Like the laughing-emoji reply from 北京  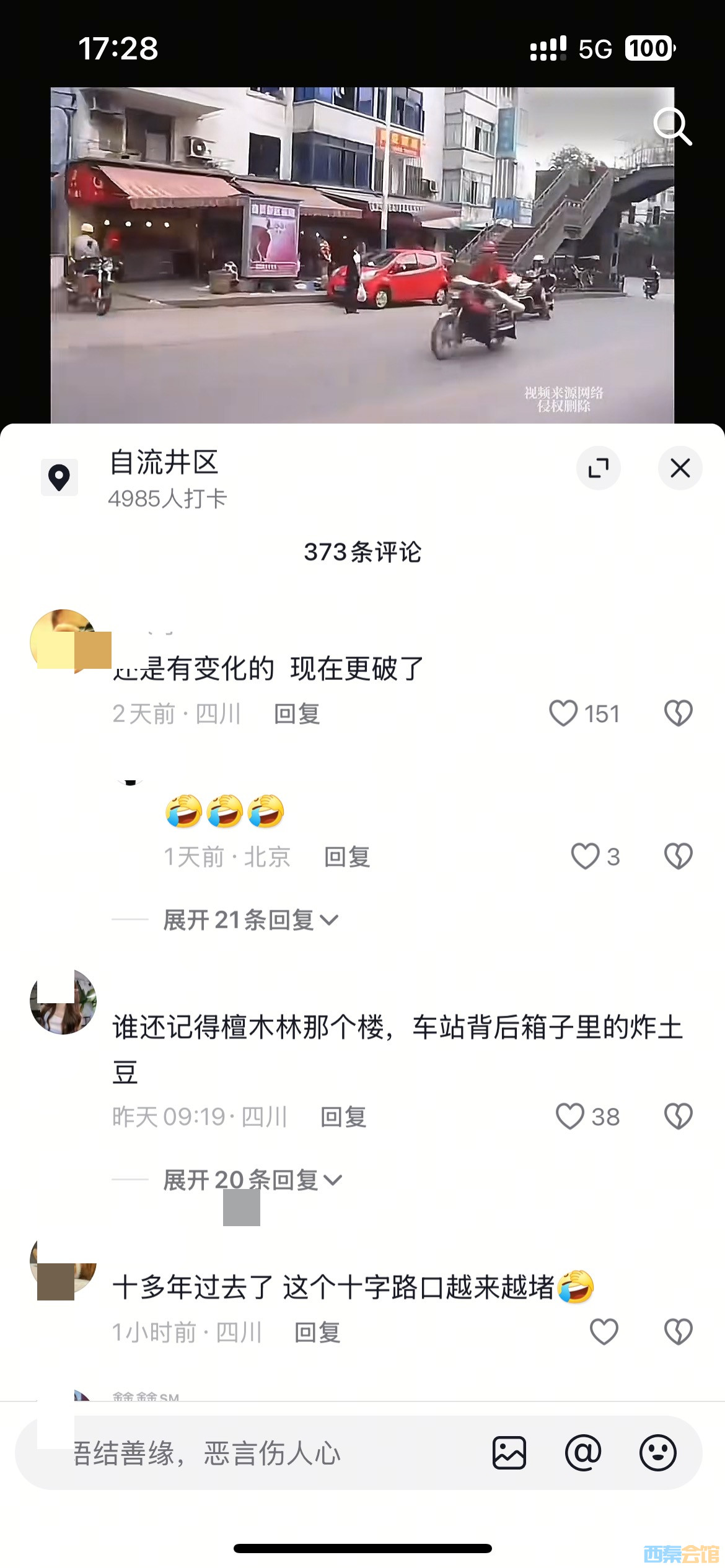pyautogui.click(x=585, y=857)
